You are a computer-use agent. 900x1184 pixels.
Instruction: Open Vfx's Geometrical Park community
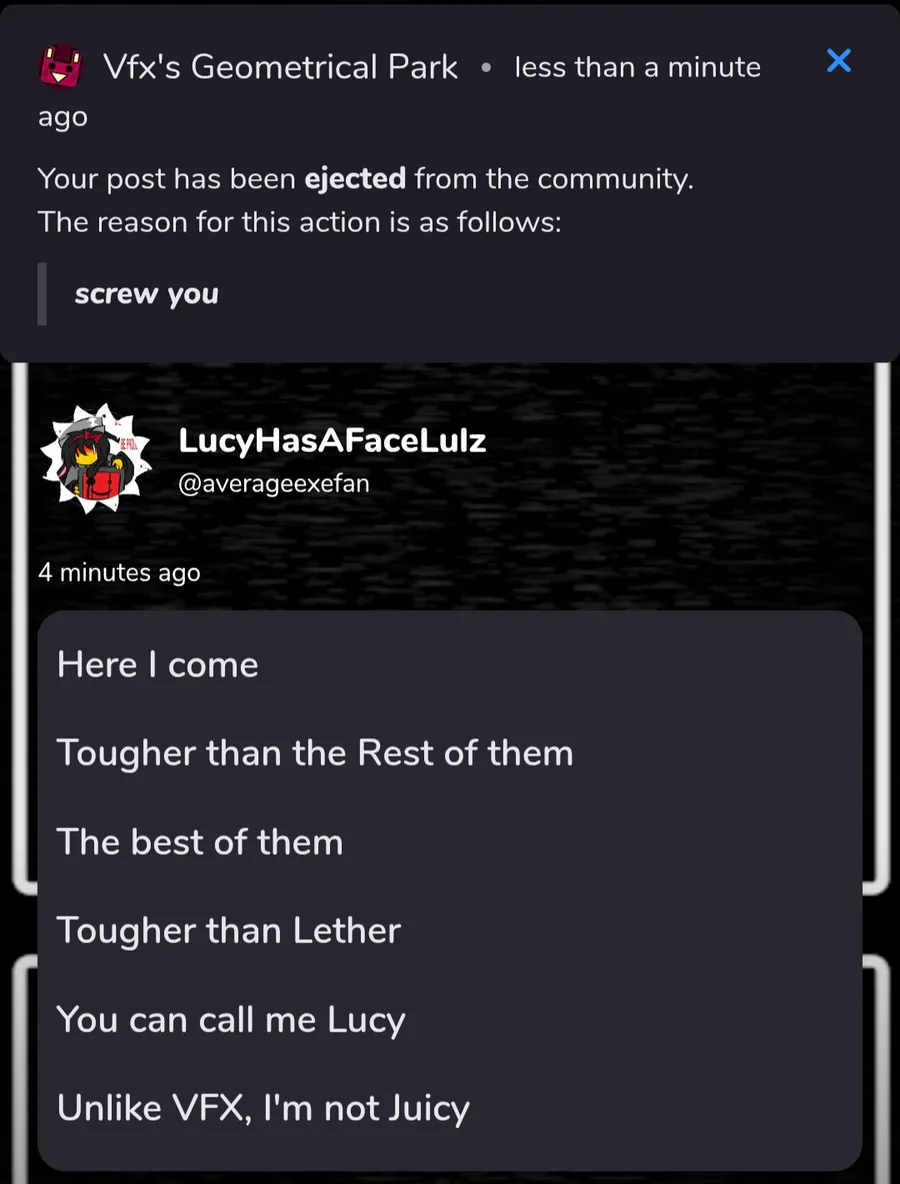tap(280, 67)
